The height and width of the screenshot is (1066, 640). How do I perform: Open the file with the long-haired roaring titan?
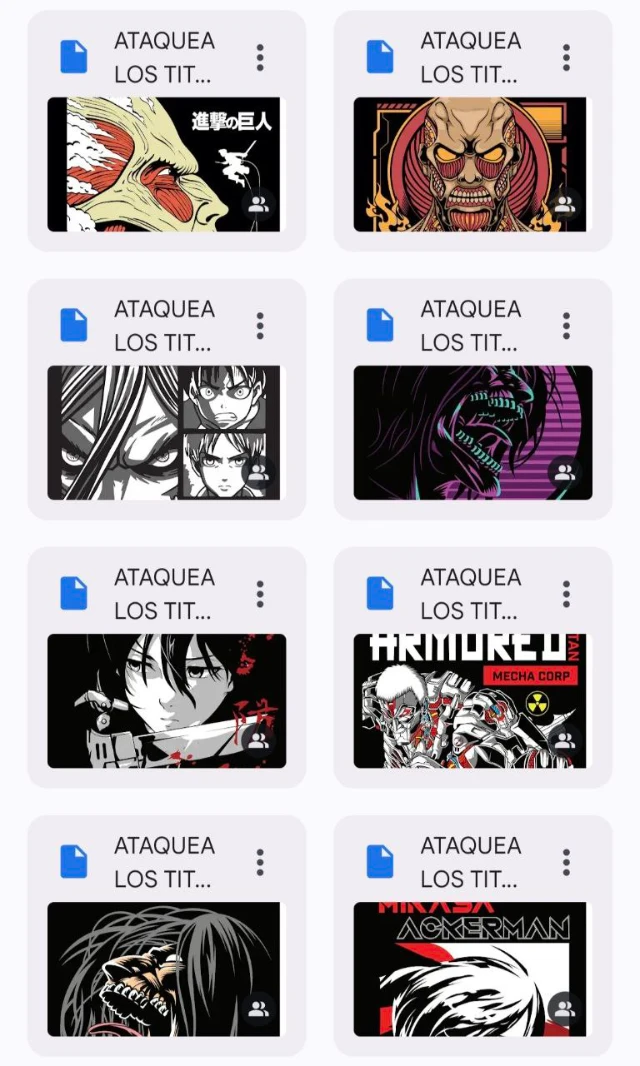166,968
